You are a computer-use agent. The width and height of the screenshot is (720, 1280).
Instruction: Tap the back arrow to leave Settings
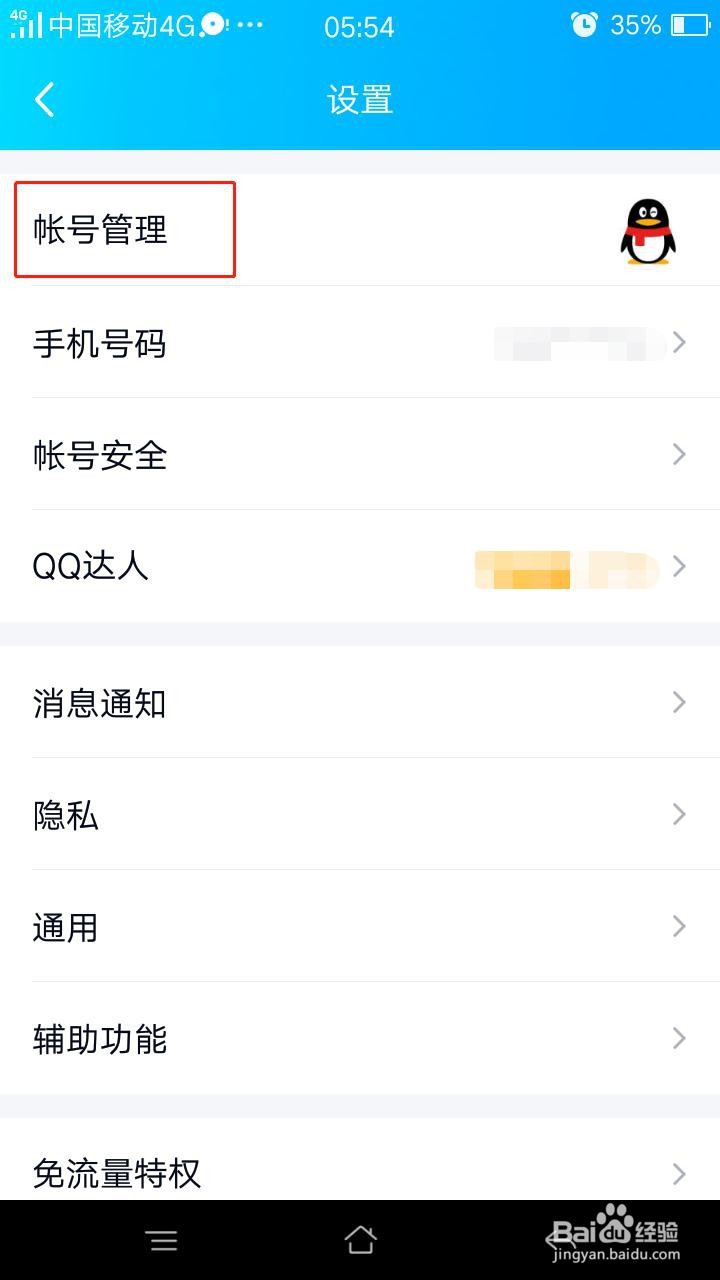point(43,100)
